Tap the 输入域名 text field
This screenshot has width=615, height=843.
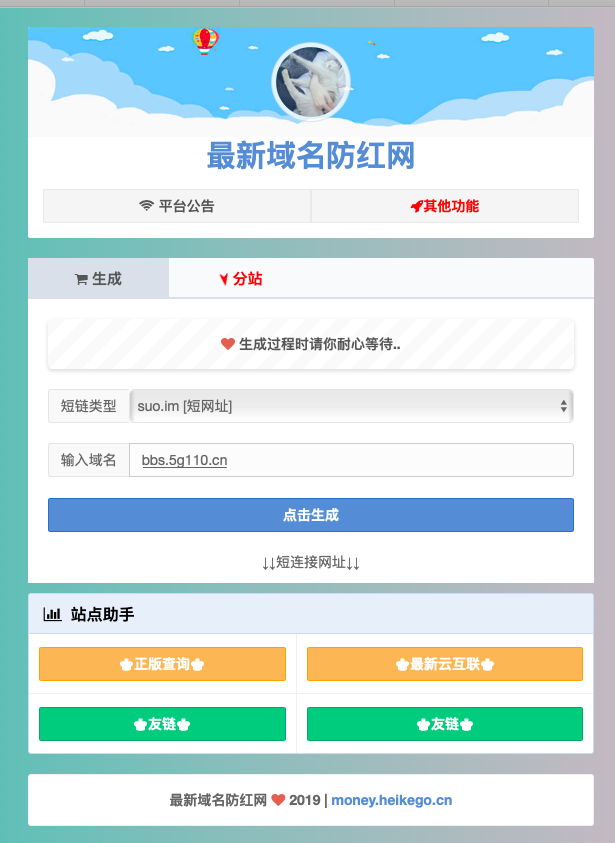tap(351, 460)
